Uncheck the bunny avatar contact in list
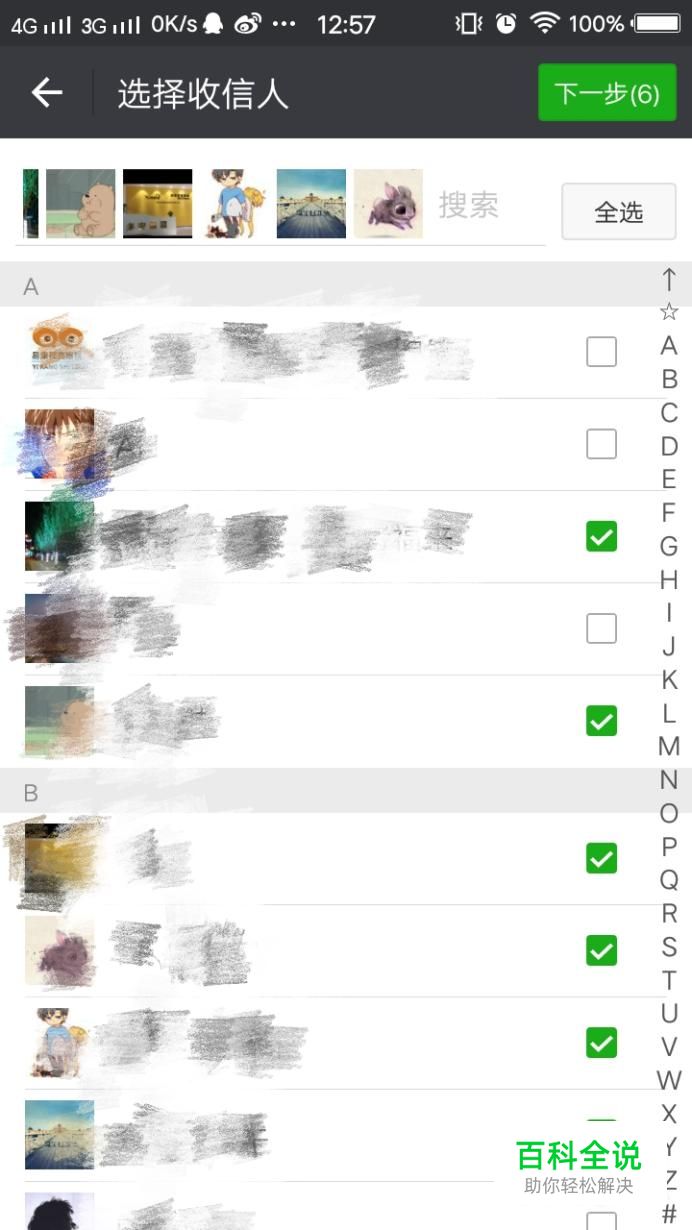Viewport: 692px width, 1230px height. [601, 950]
